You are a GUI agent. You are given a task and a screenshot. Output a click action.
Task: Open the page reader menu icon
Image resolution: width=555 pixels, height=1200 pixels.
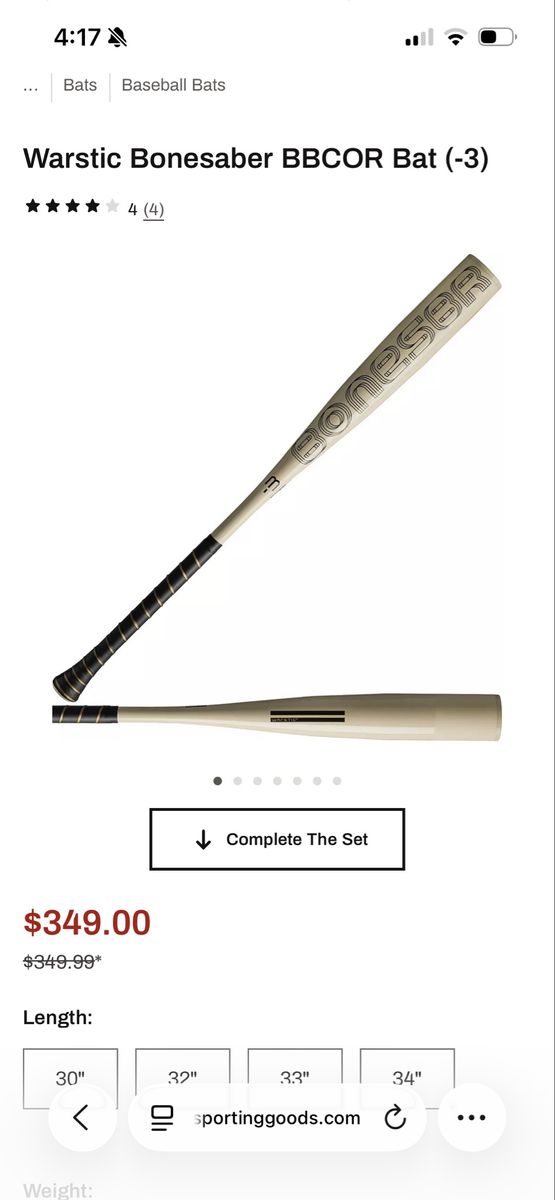[x=162, y=1118]
